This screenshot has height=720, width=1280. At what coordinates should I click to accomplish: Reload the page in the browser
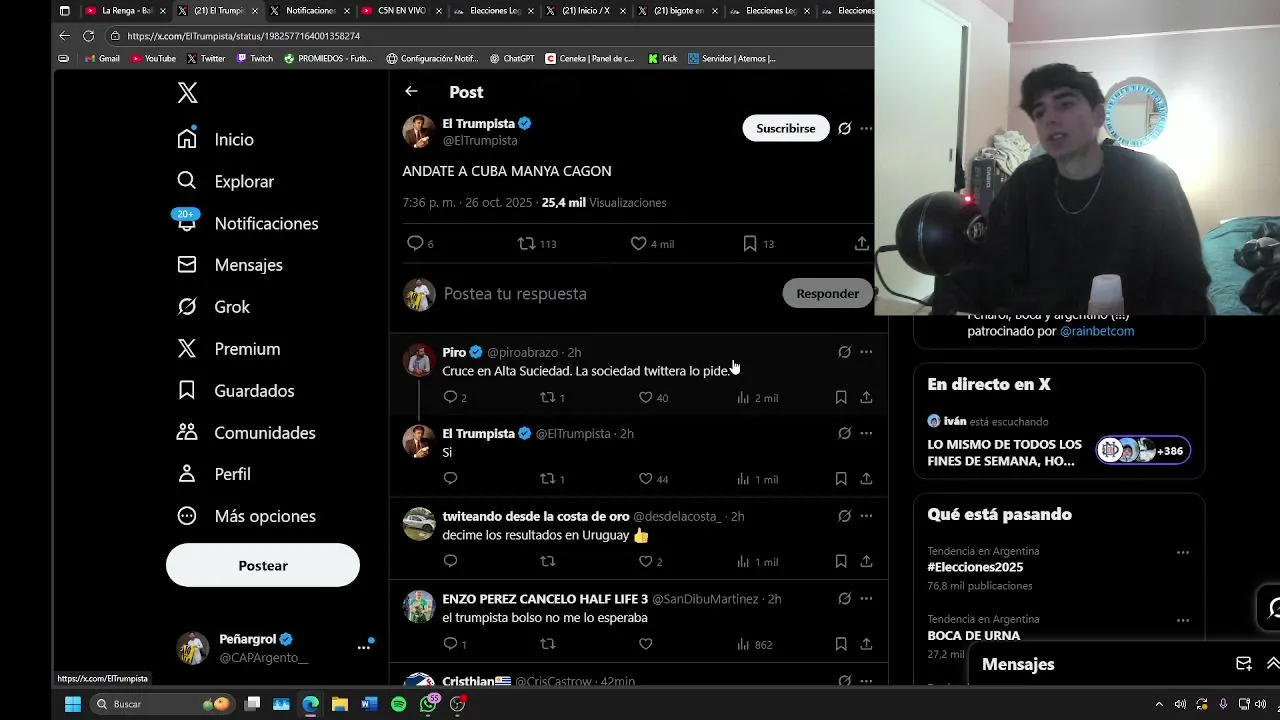pyautogui.click(x=88, y=36)
